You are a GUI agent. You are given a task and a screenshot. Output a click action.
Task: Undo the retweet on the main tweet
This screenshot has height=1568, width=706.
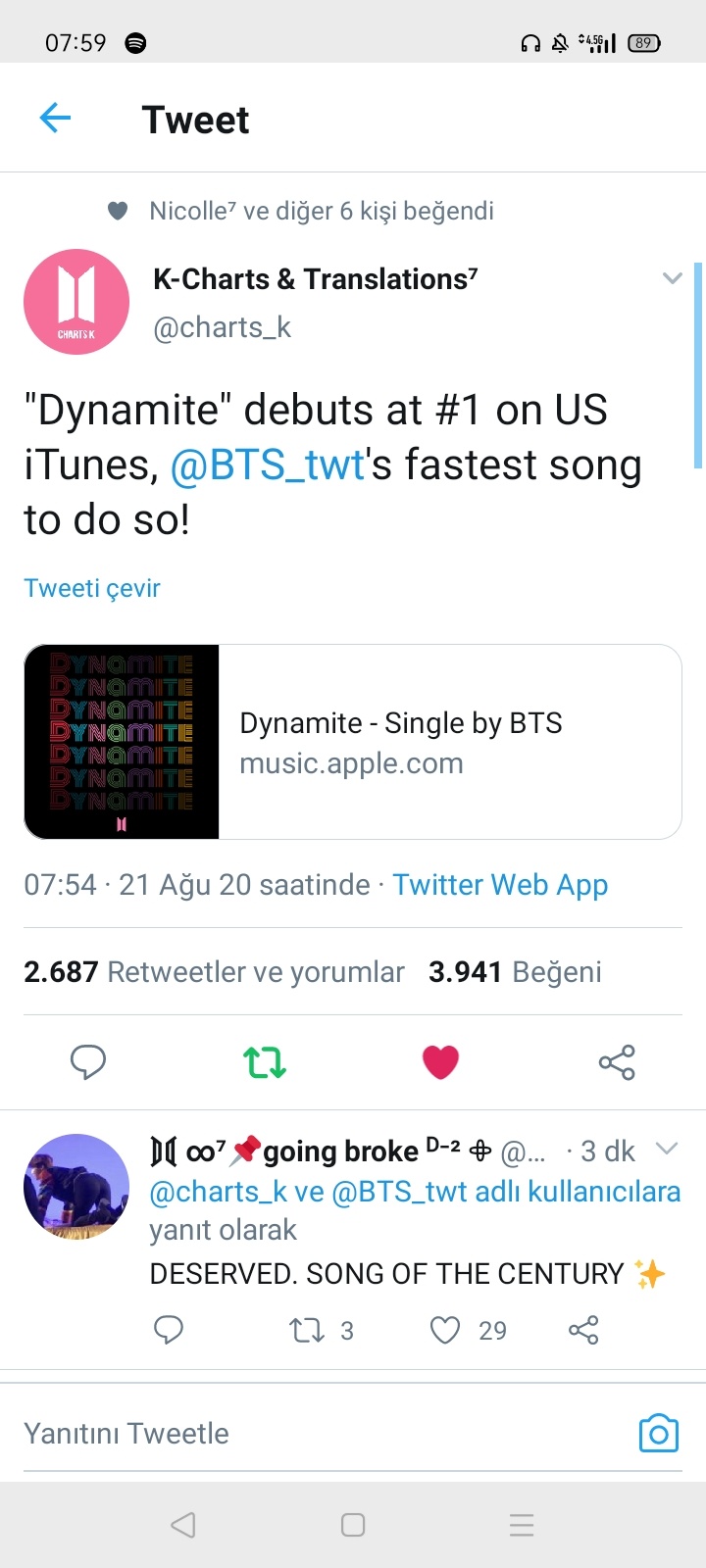point(264,1061)
